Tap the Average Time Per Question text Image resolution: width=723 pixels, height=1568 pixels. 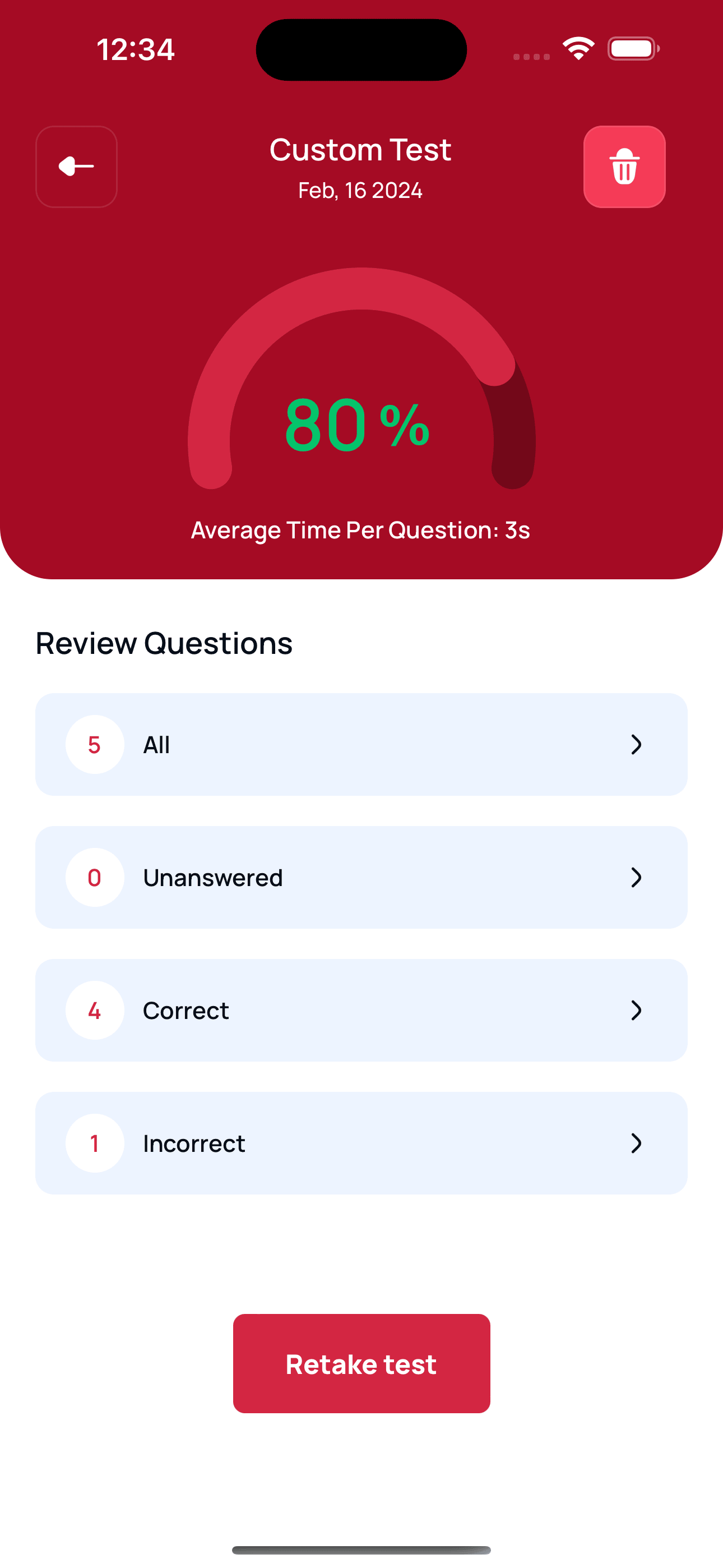pyautogui.click(x=361, y=529)
